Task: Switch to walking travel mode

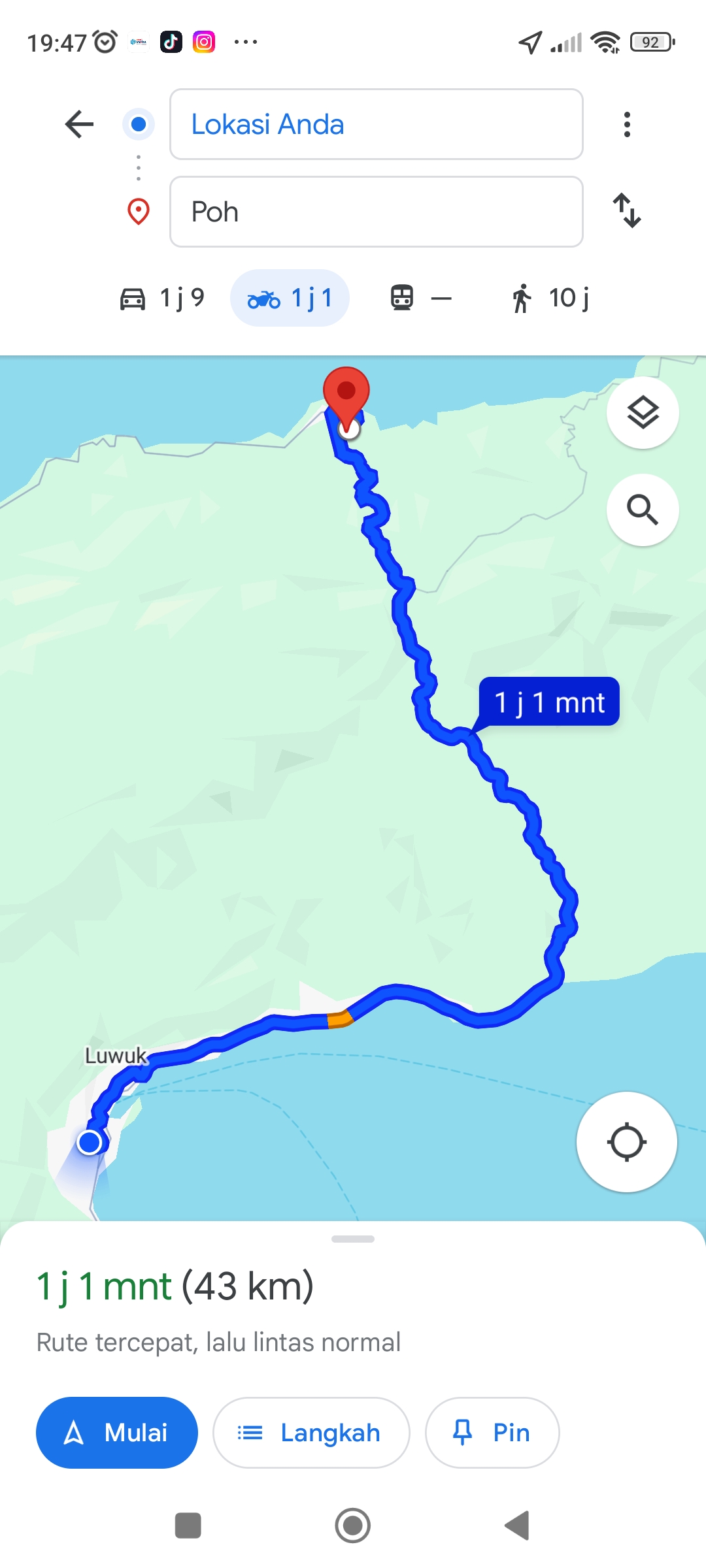Action: tap(550, 298)
